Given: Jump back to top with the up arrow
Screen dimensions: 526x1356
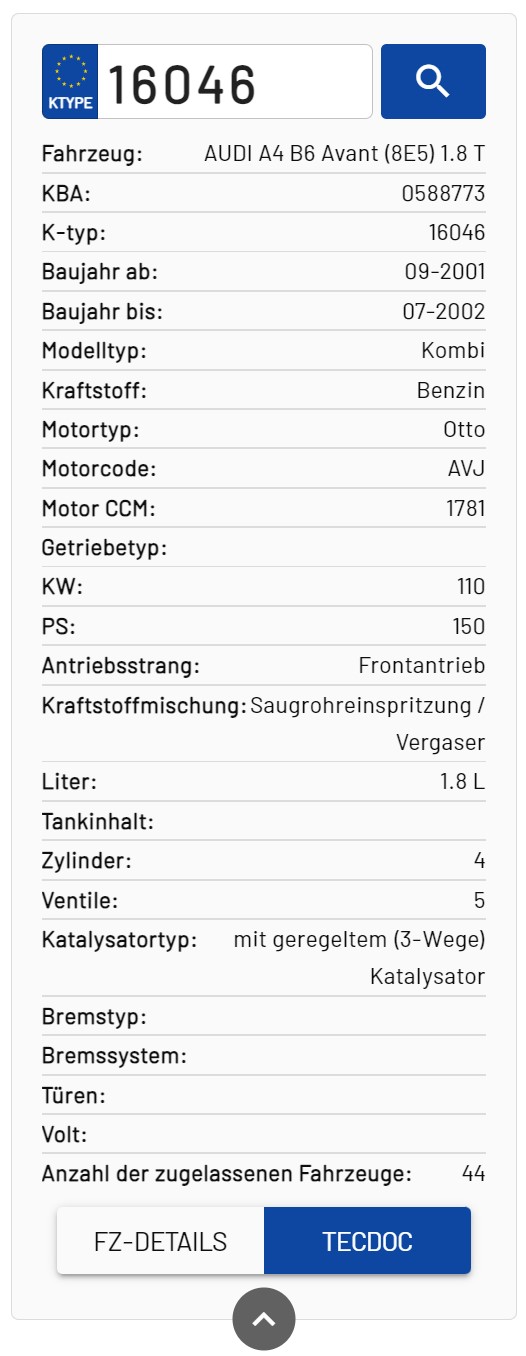Looking at the screenshot, I should 264,1319.
